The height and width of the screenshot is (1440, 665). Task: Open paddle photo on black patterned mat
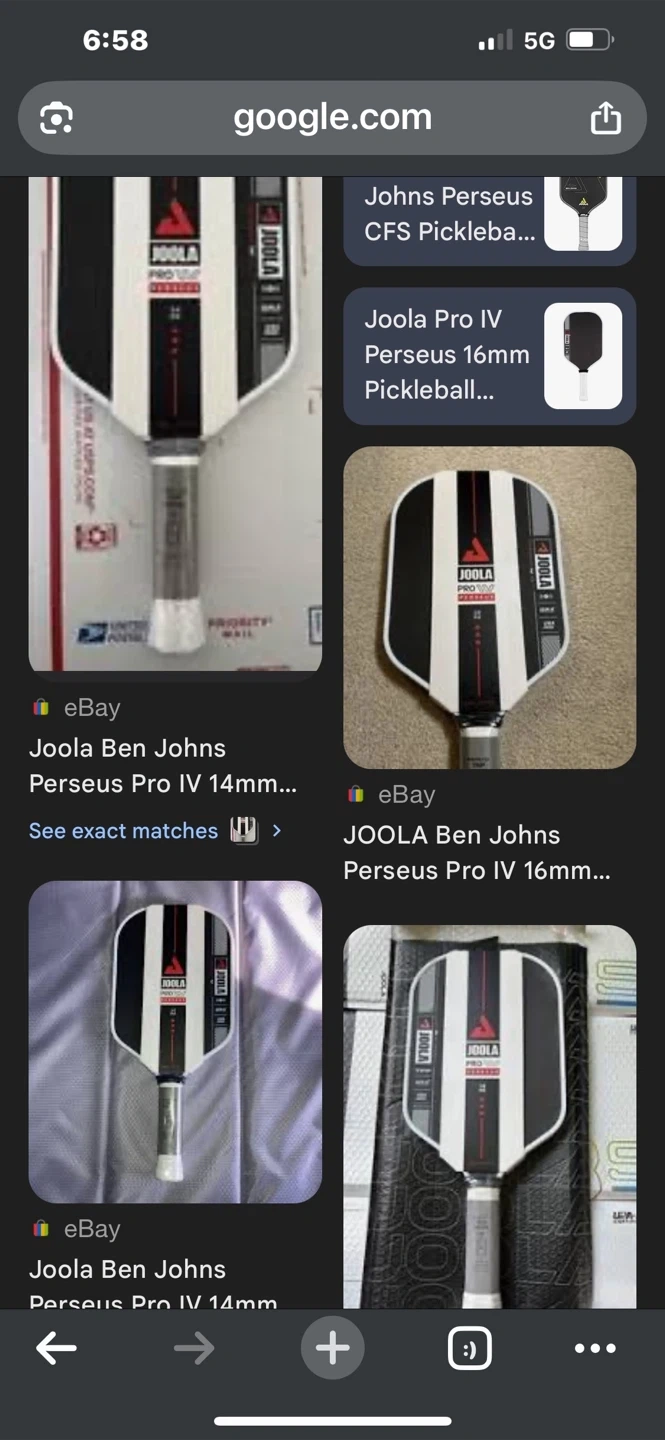pos(489,1115)
